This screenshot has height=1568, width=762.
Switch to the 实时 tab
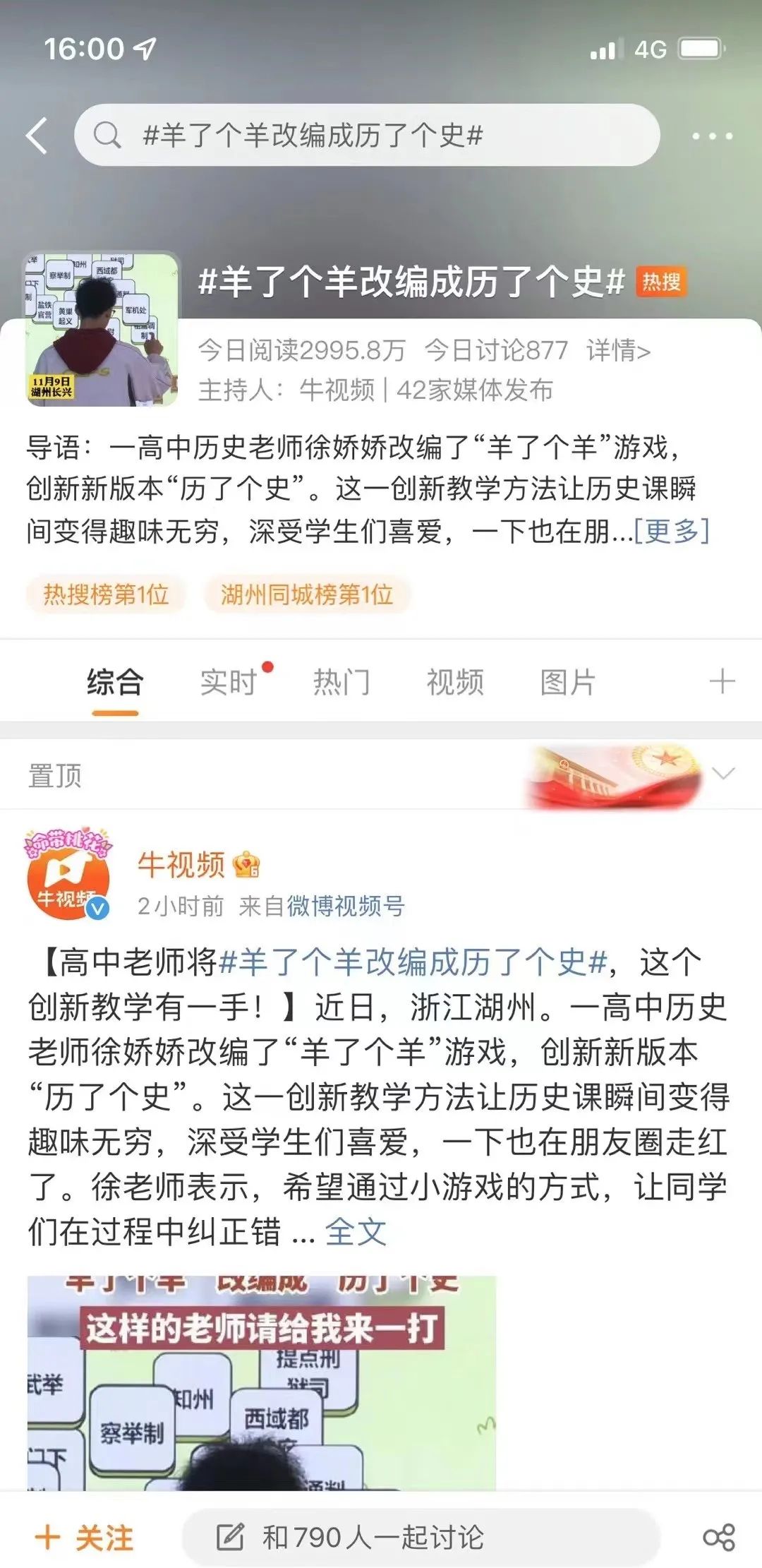[x=229, y=682]
